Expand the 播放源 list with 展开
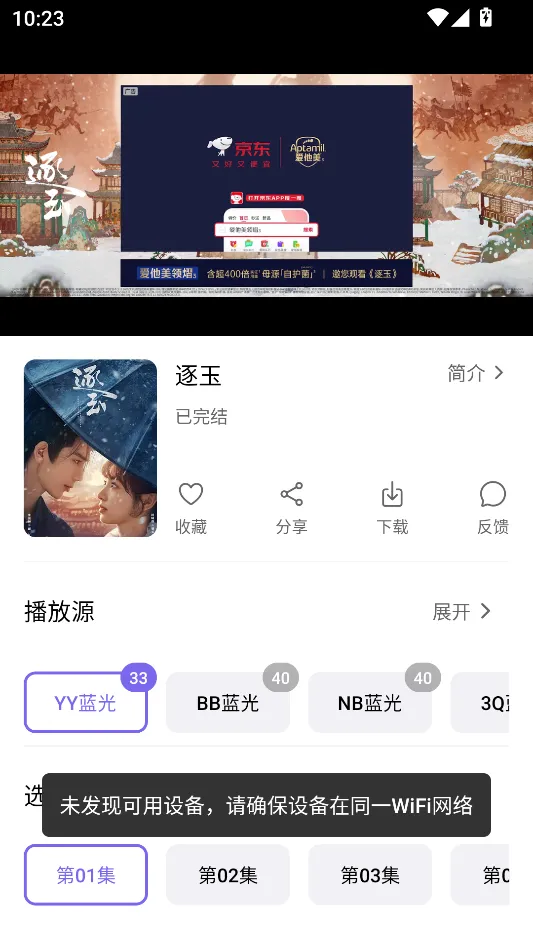This screenshot has width=533, height=947. point(462,612)
